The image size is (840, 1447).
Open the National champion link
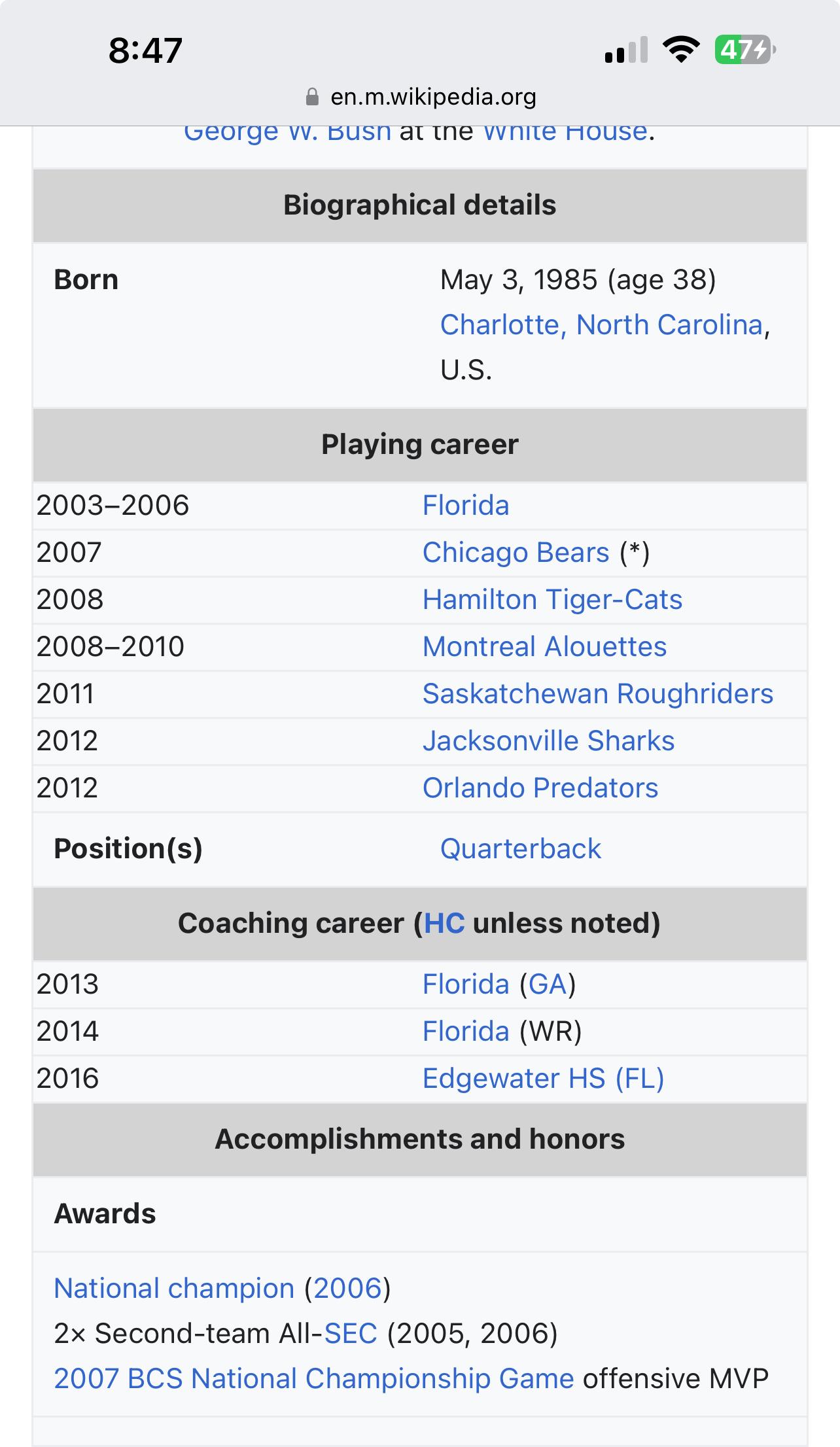pyautogui.click(x=174, y=1289)
